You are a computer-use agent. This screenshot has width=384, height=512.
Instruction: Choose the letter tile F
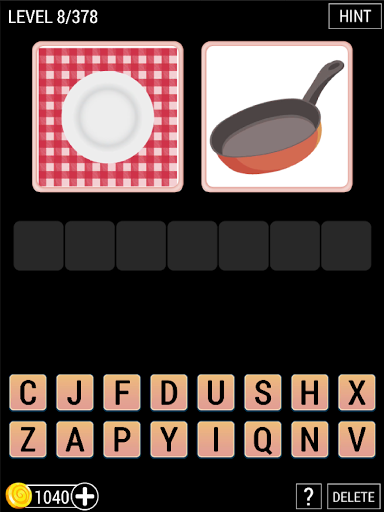pyautogui.click(x=122, y=392)
